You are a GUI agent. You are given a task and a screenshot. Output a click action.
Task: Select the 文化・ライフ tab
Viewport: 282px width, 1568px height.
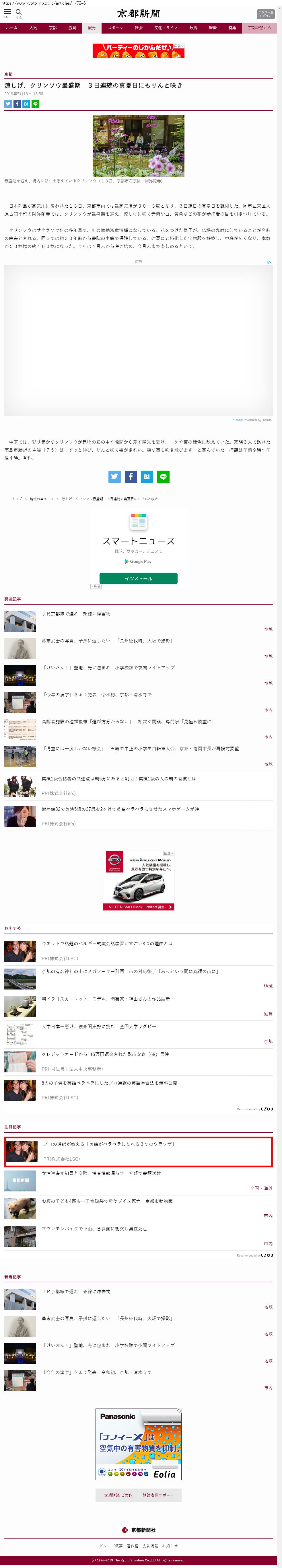(x=166, y=28)
